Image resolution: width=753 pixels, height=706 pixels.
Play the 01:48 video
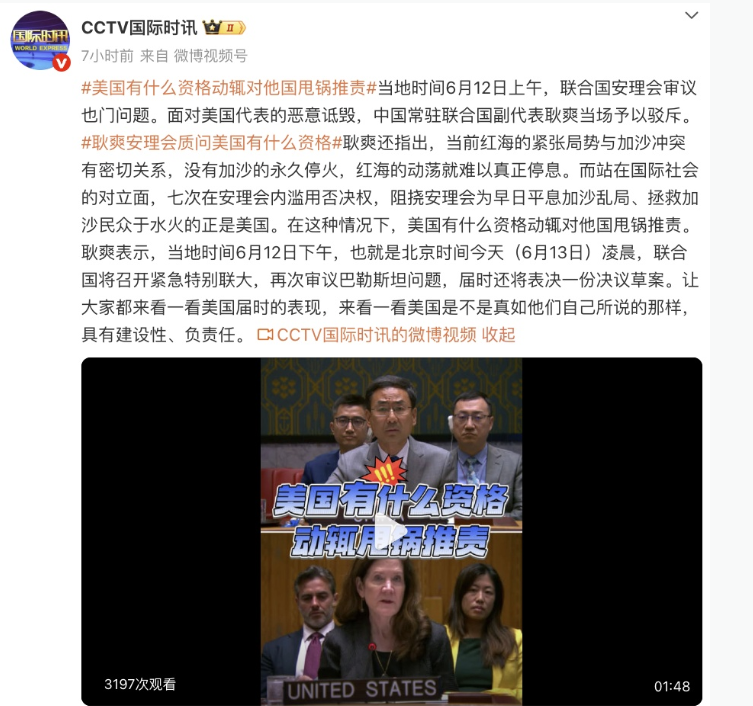pyautogui.click(x=391, y=531)
